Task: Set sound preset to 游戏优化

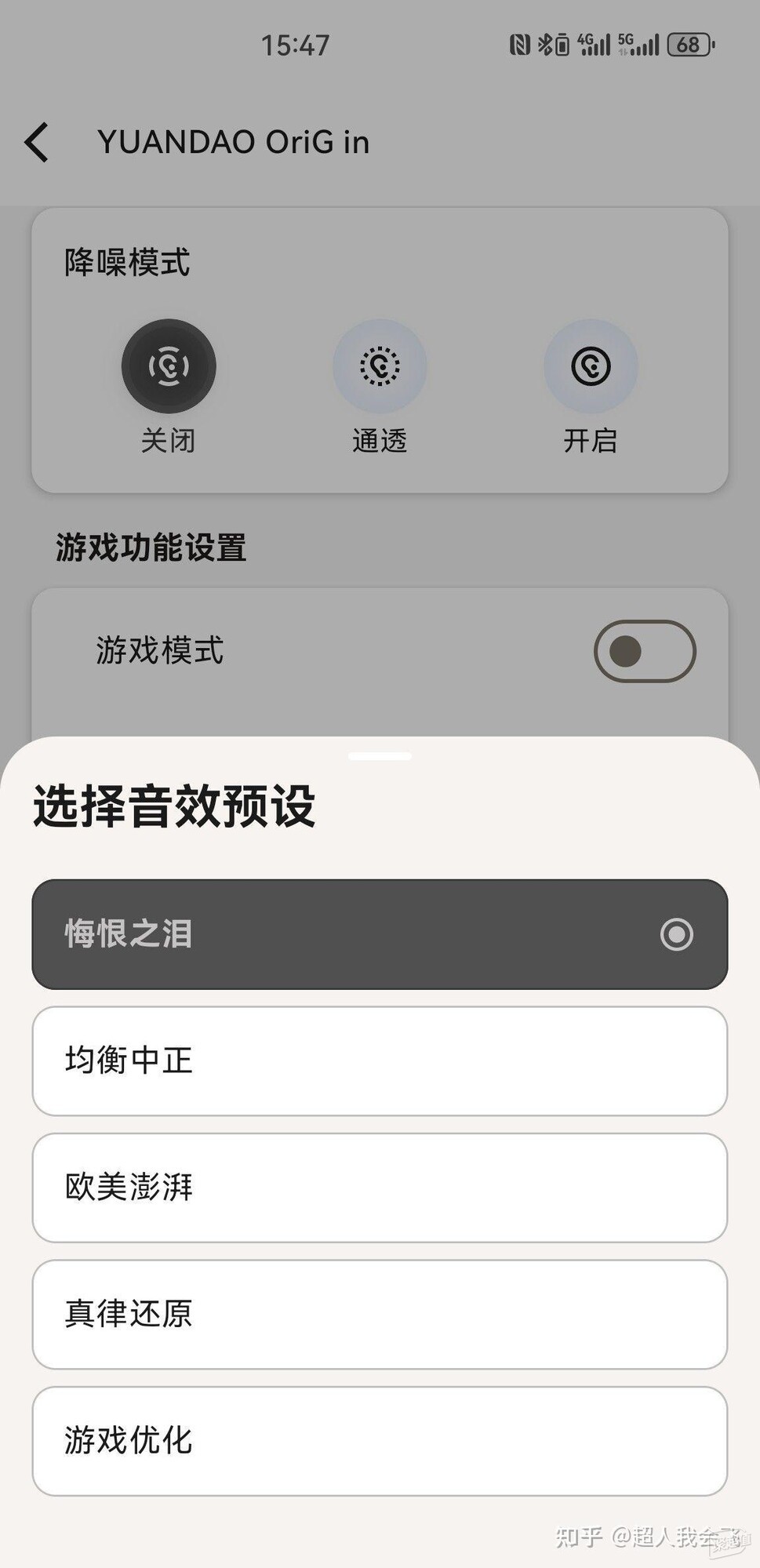Action: 380,1441
